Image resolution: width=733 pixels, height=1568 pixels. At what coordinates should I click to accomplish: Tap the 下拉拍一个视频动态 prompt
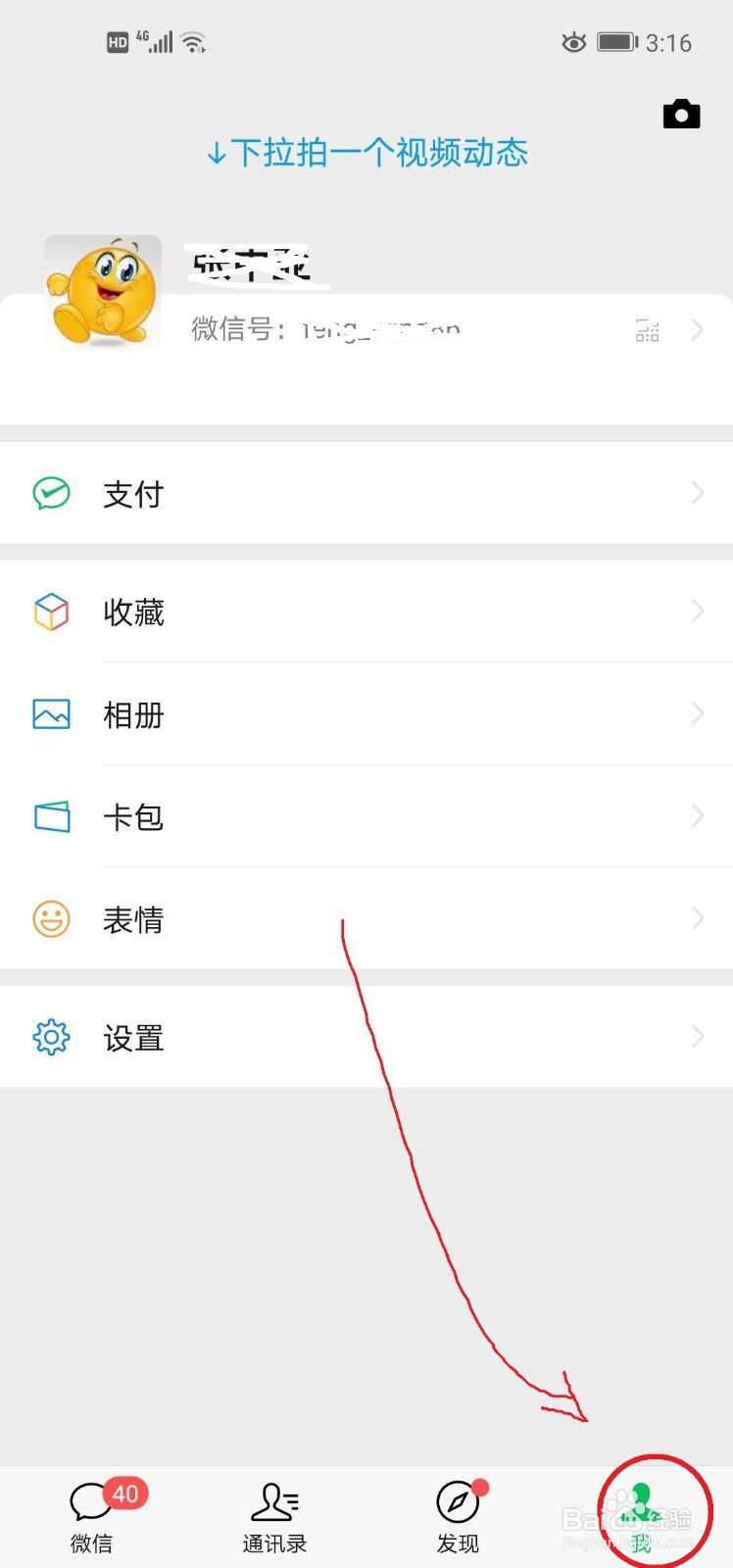[x=366, y=153]
